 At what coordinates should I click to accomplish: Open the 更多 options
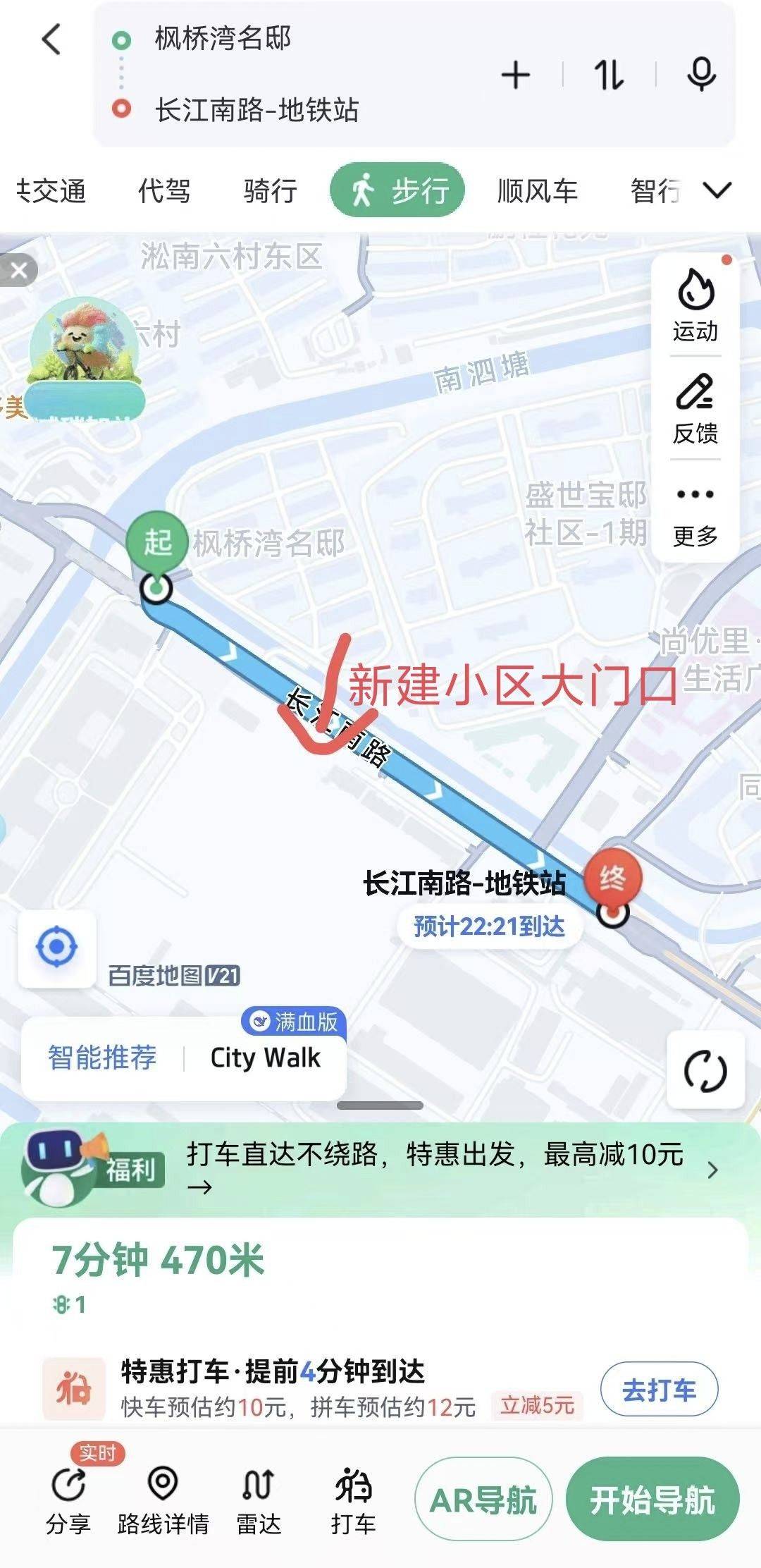(x=695, y=515)
